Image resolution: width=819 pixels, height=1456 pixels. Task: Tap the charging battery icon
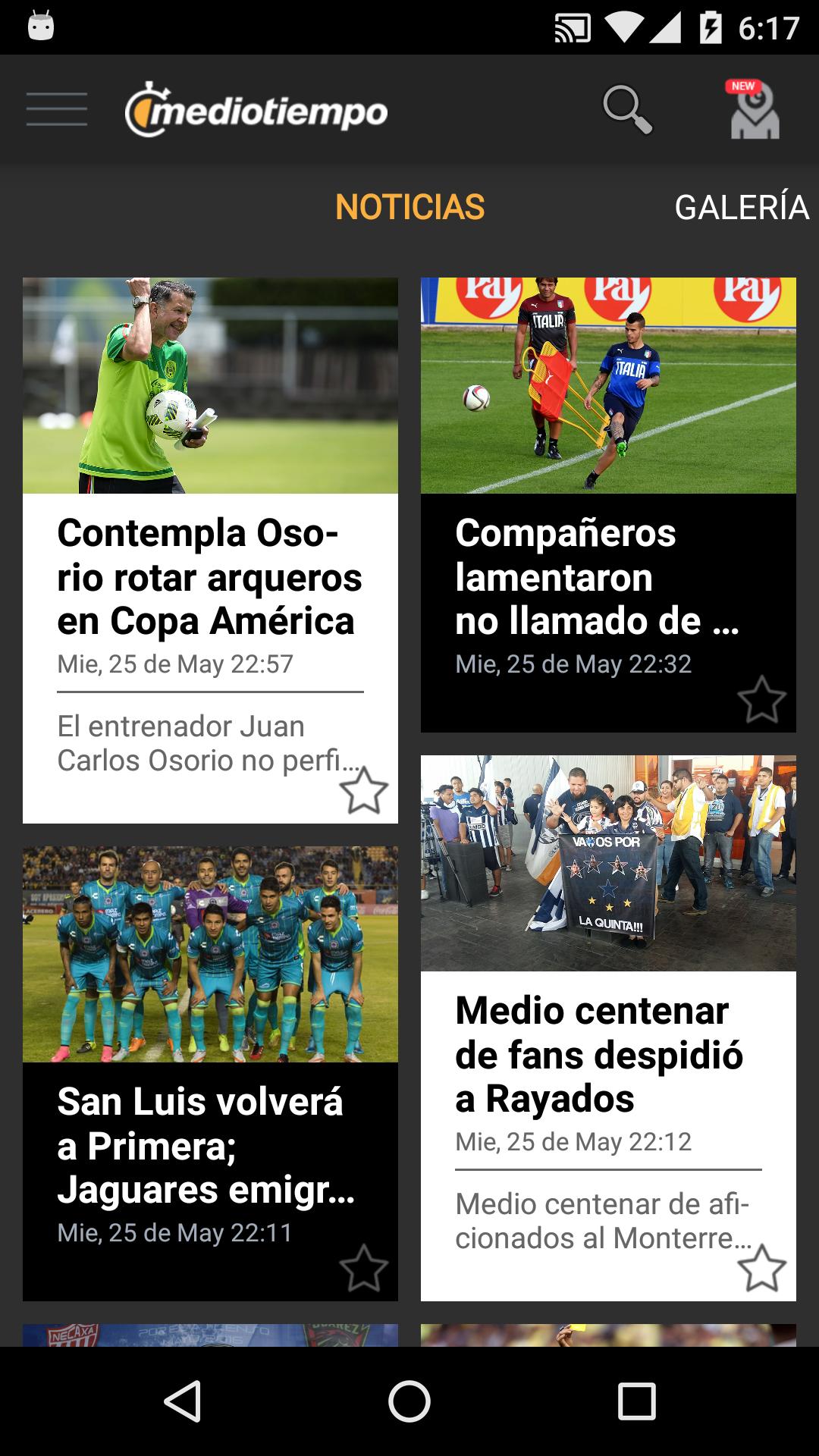711,23
